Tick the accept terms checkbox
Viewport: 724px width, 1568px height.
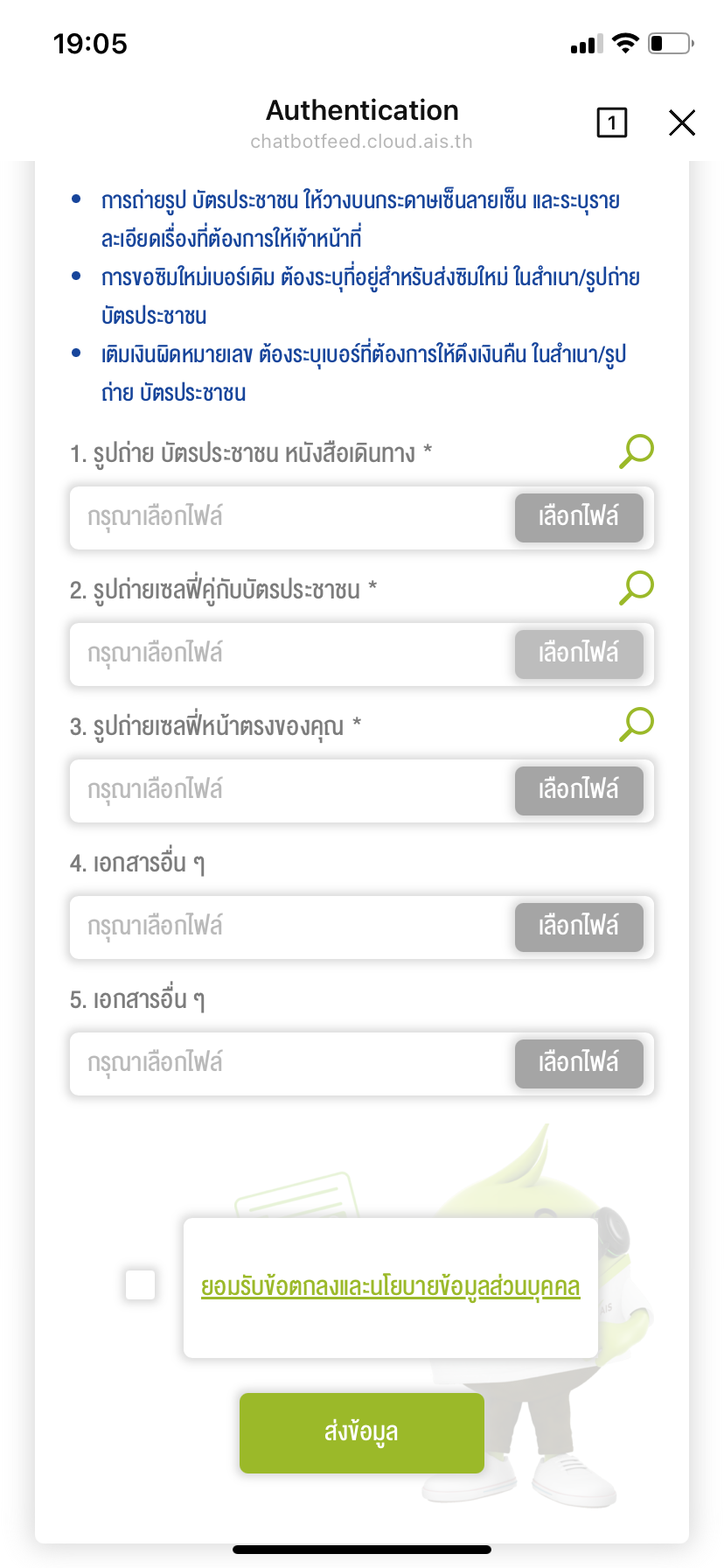(x=141, y=1285)
